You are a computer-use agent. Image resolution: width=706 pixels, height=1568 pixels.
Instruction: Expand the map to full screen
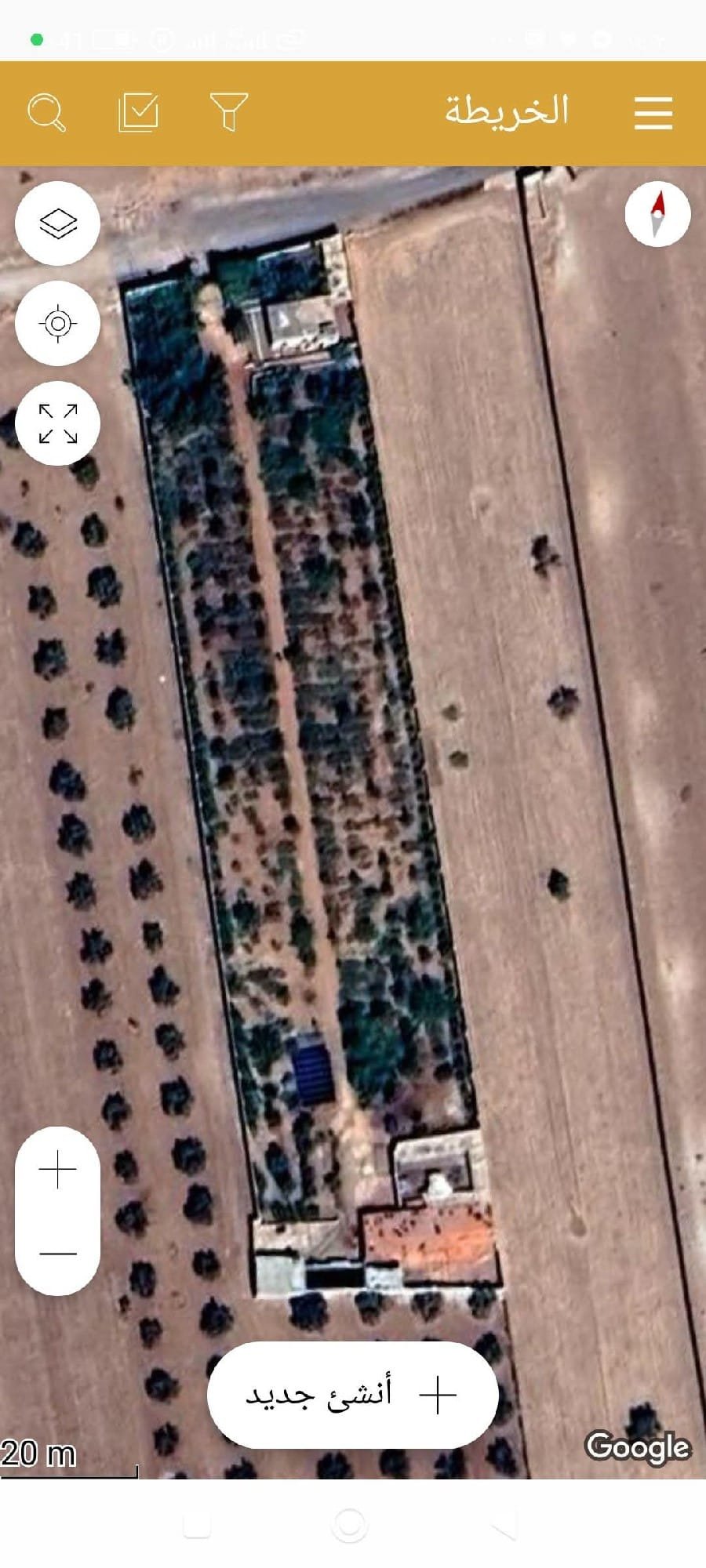coord(58,423)
